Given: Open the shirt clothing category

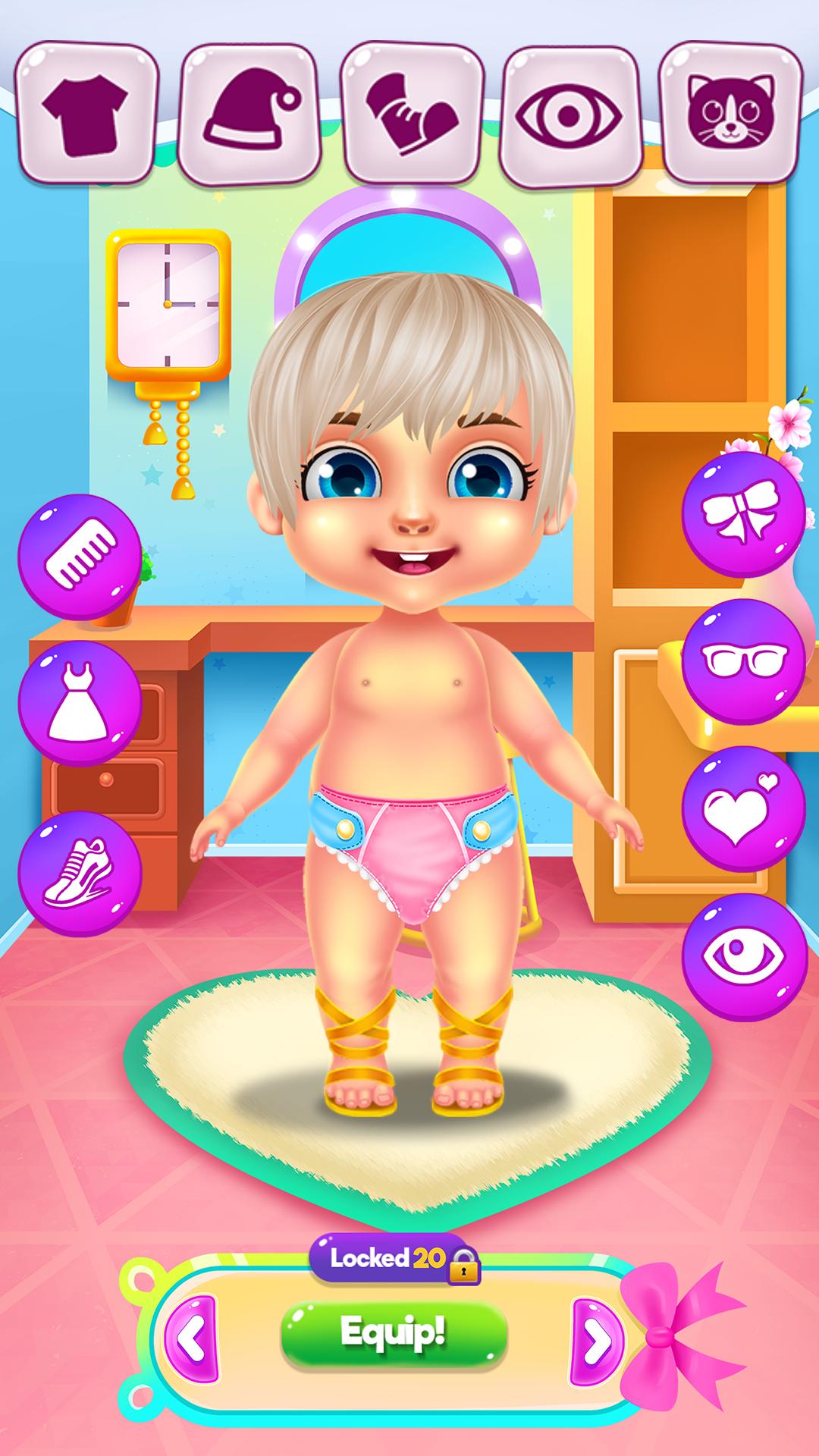Looking at the screenshot, I should (x=86, y=113).
